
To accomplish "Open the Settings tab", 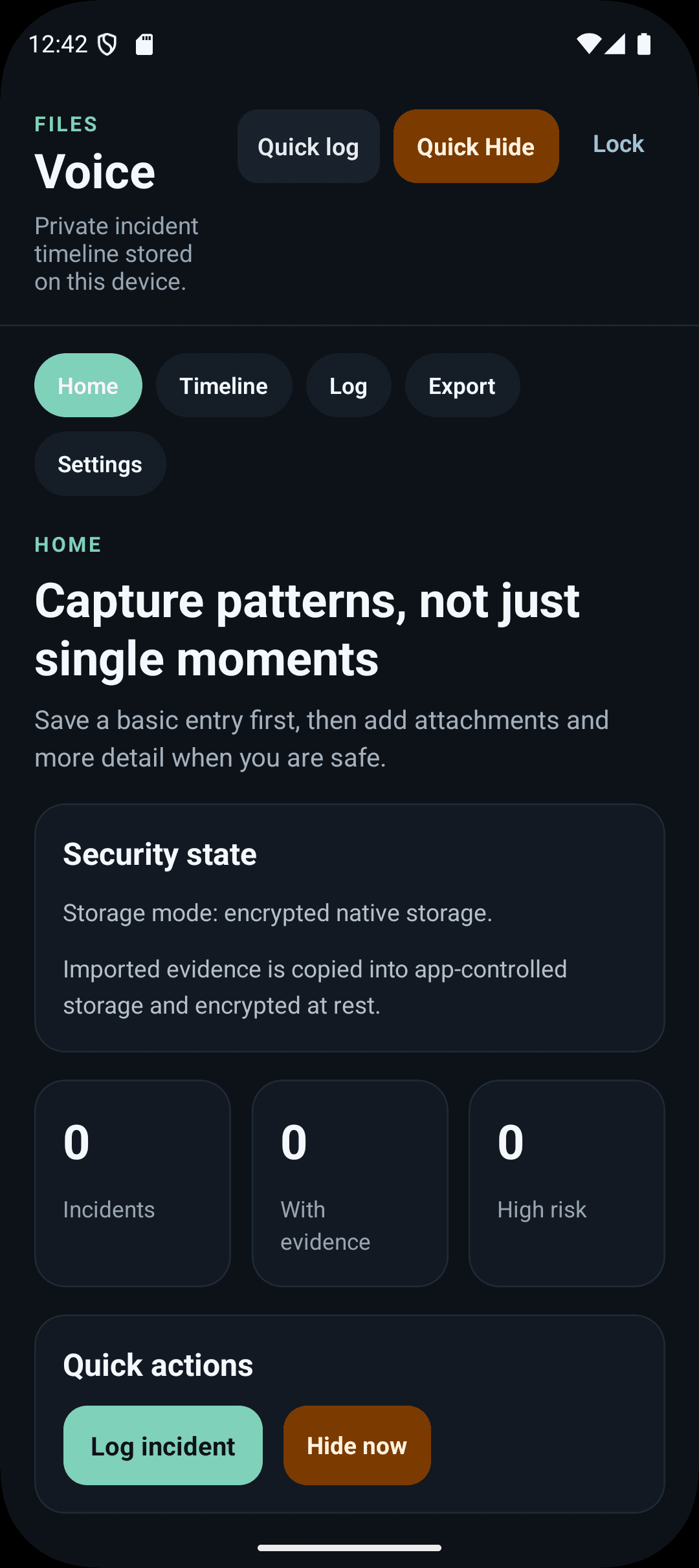I will click(x=100, y=464).
